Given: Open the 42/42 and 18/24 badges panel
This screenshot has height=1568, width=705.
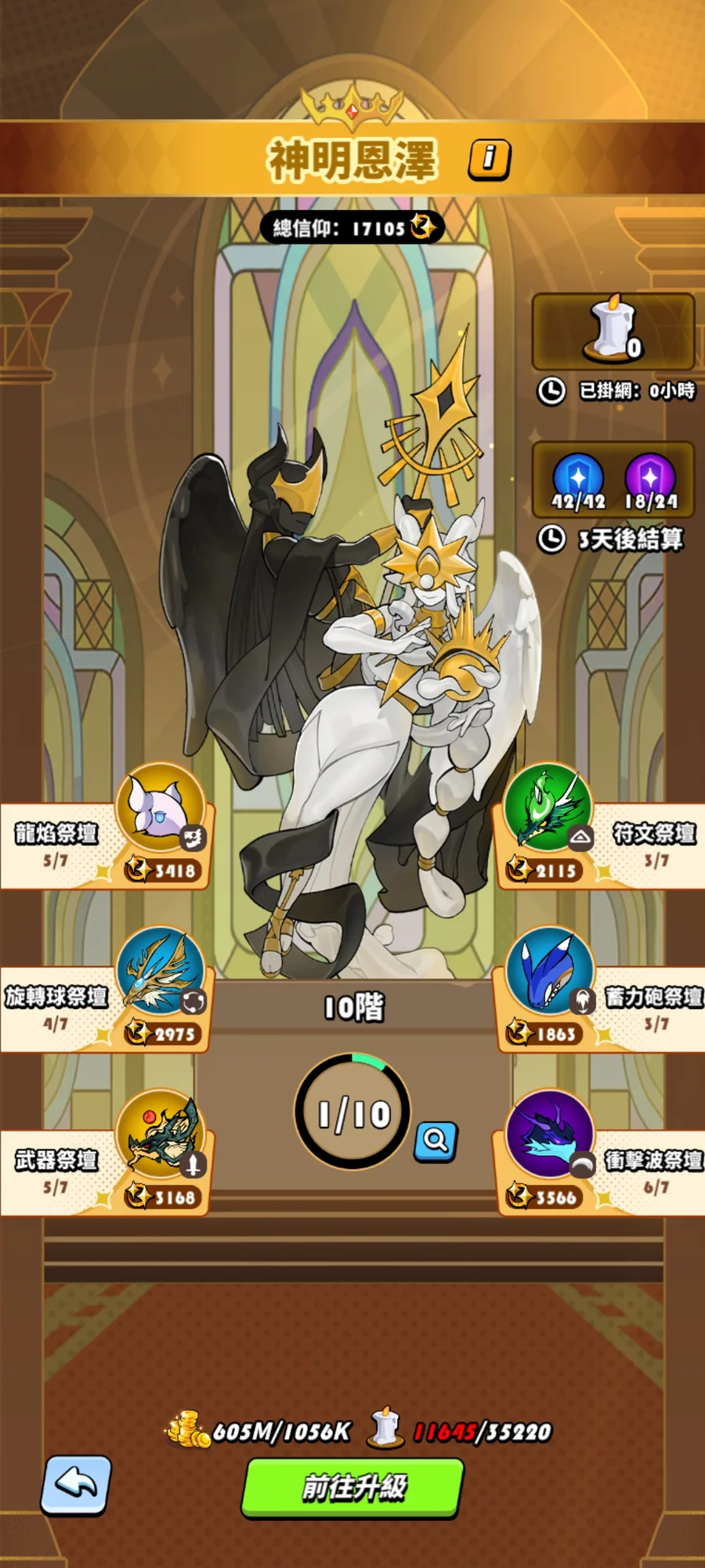Looking at the screenshot, I should pos(613,480).
